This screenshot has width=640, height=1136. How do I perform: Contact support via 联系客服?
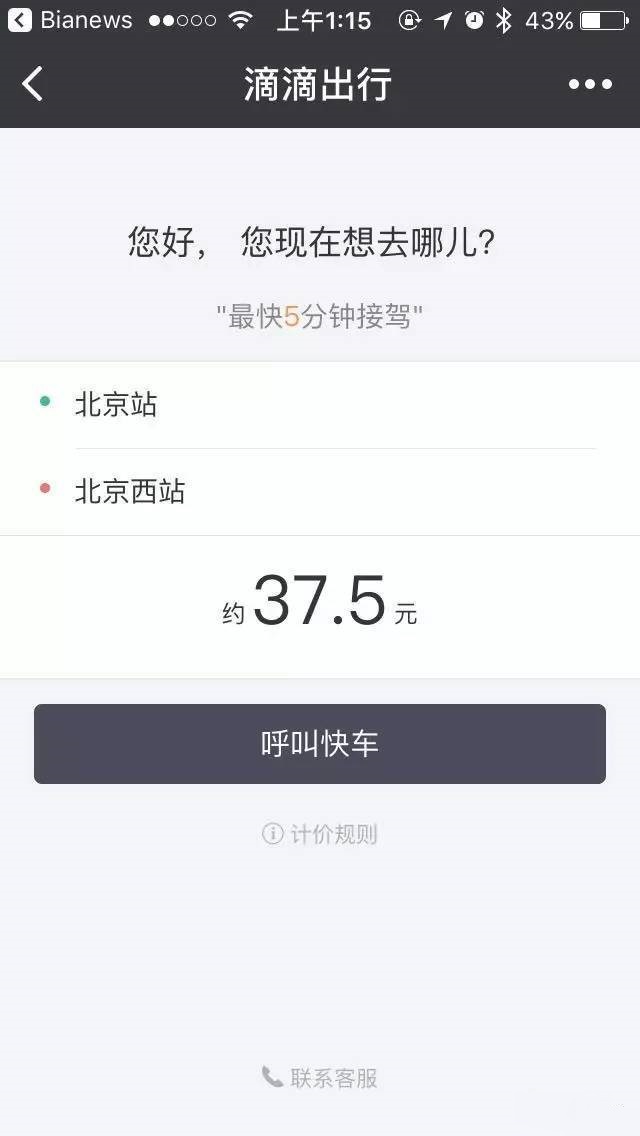coord(320,1077)
